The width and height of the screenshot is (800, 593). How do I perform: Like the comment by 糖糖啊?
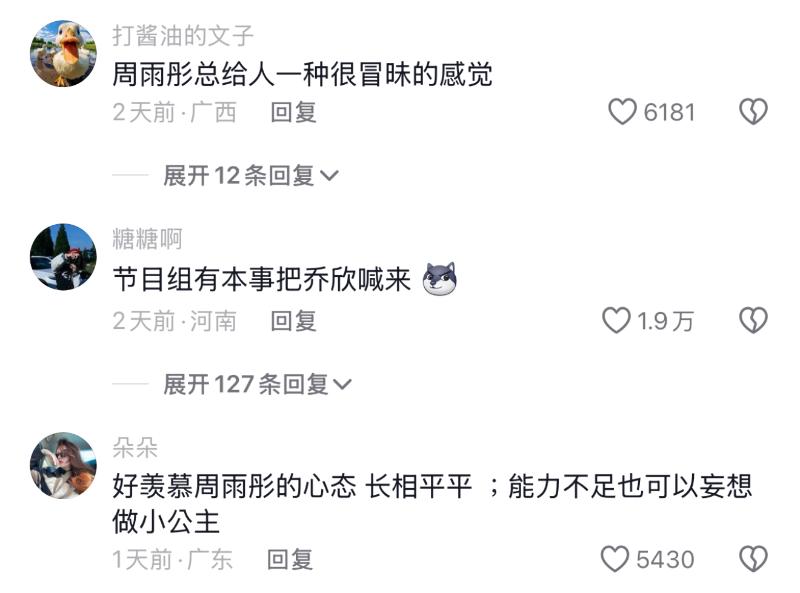point(616,320)
